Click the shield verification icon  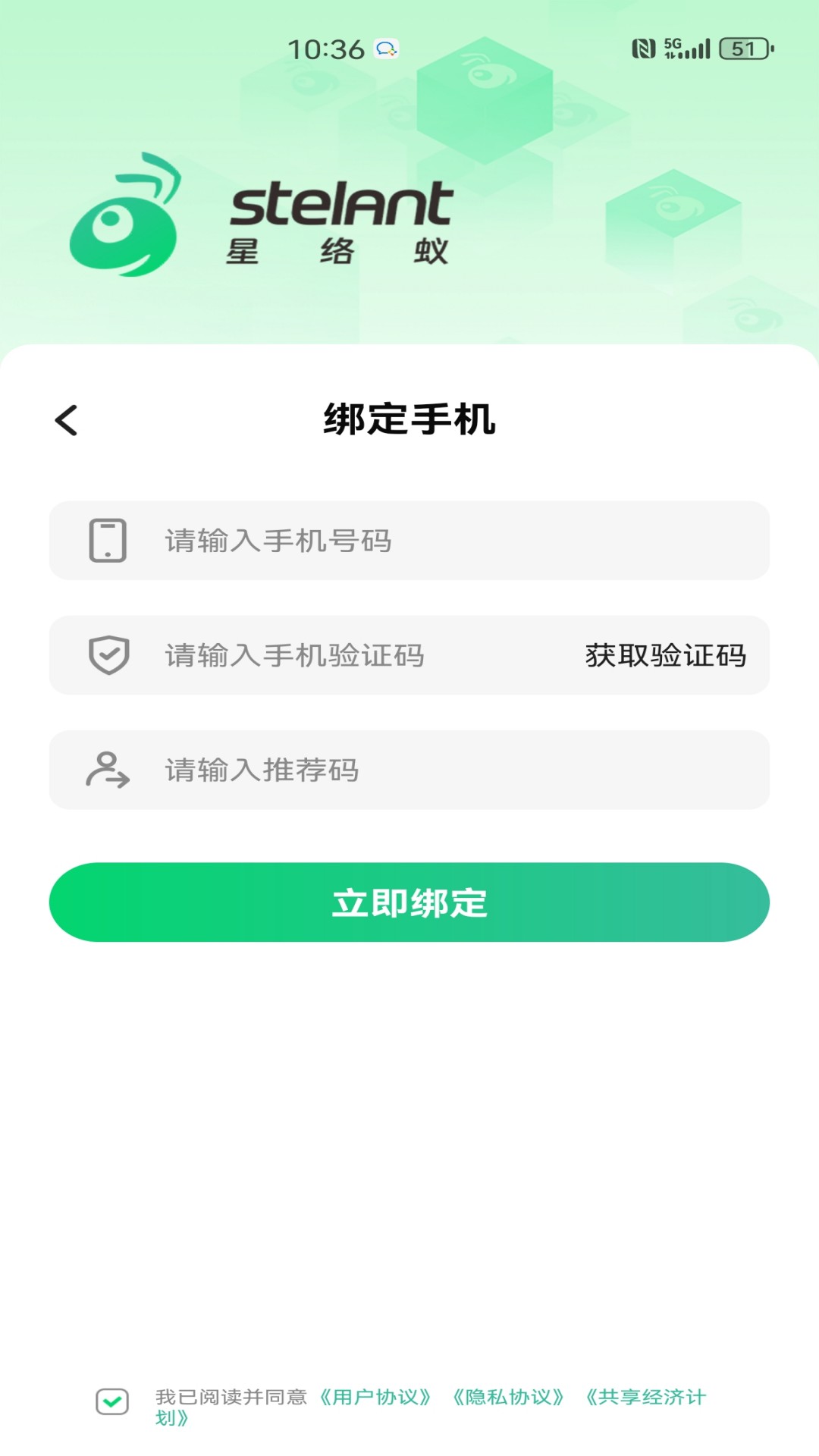(108, 654)
